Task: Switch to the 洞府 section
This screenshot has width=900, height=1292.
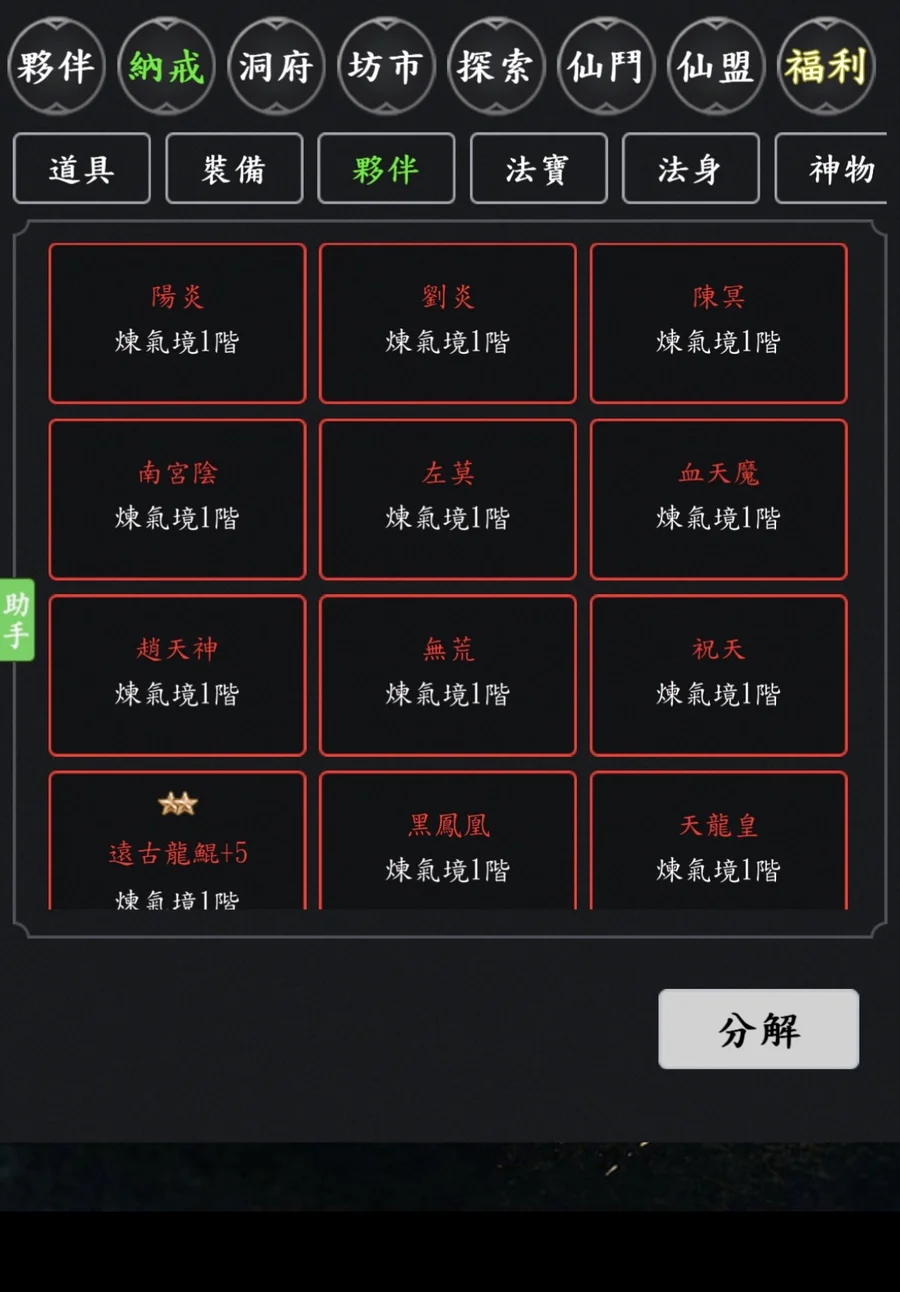Action: [x=276, y=67]
